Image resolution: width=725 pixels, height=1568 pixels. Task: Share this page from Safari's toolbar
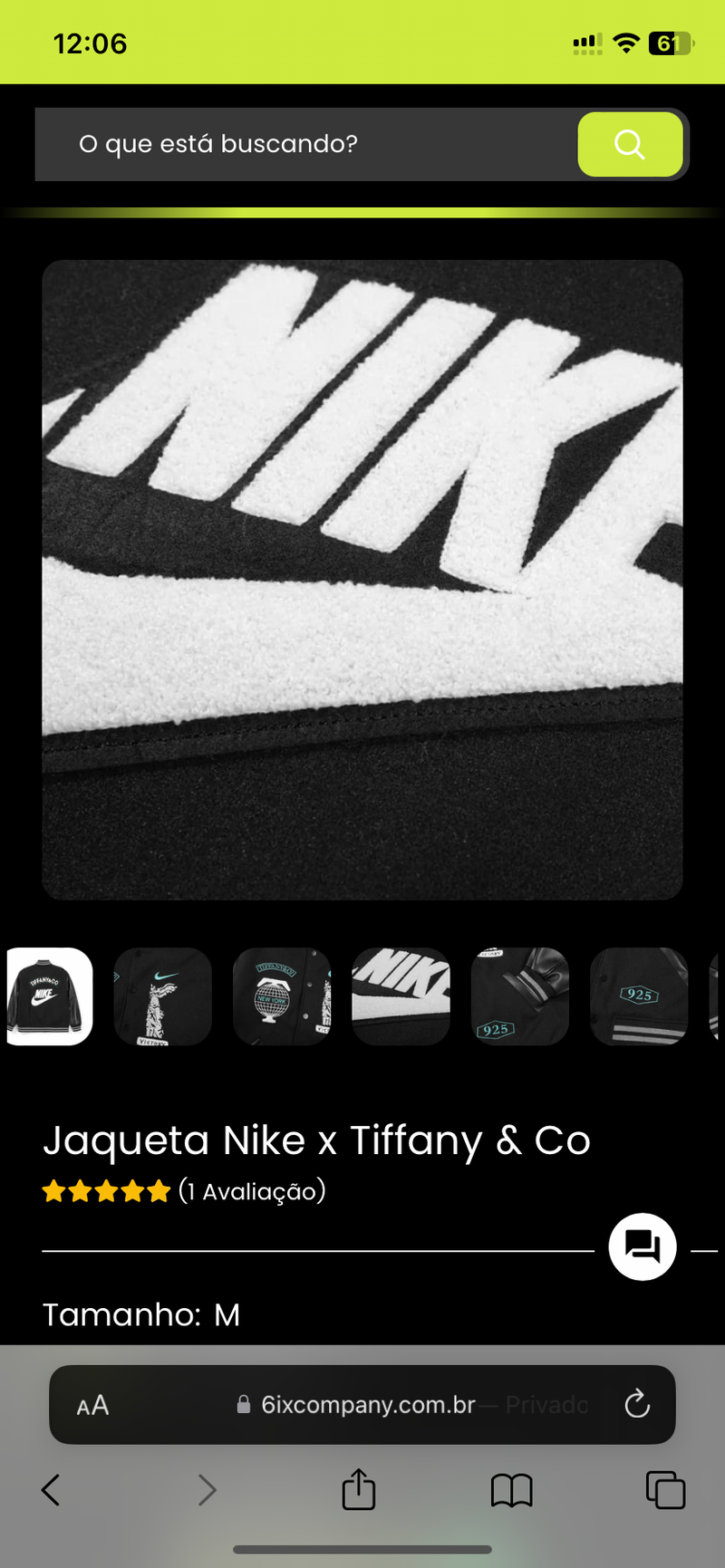coord(359,1489)
